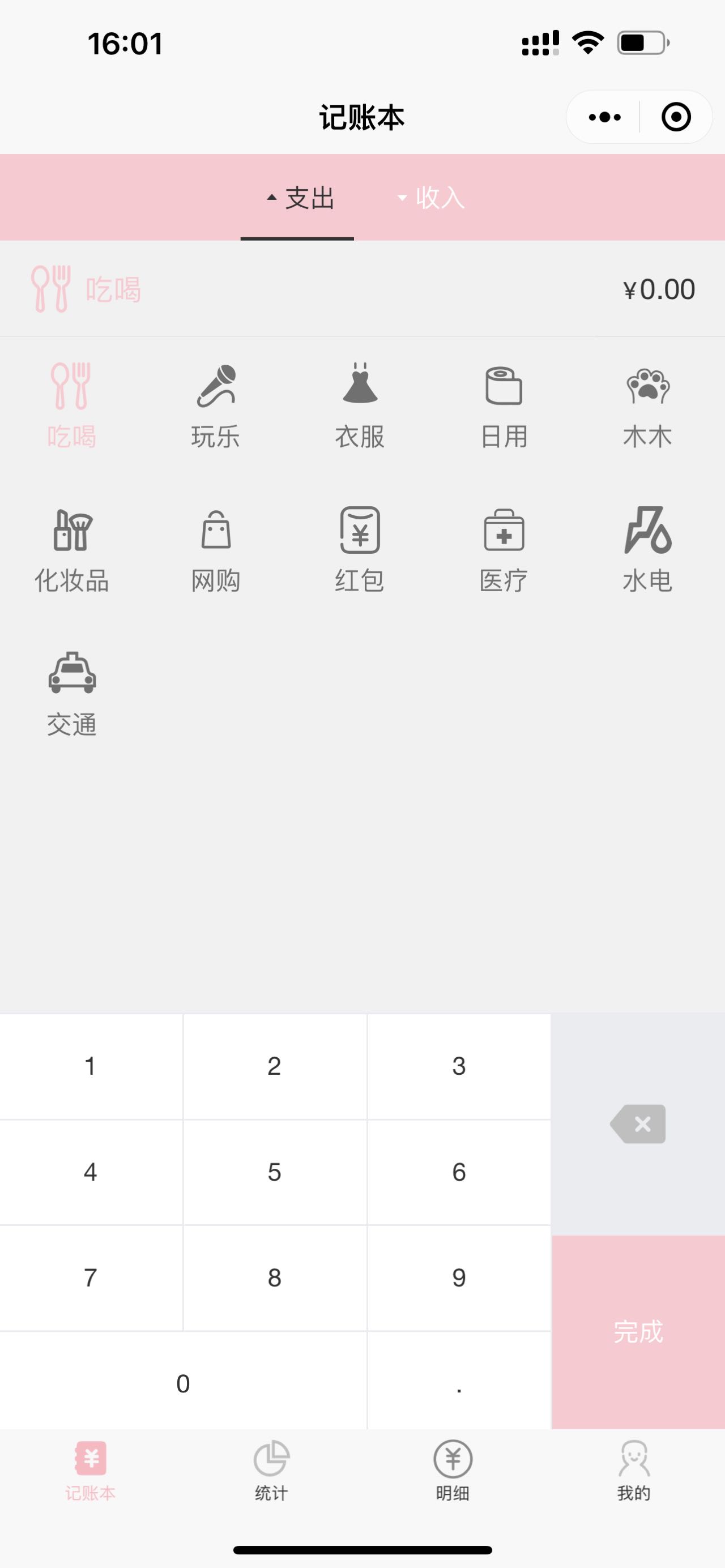Image resolution: width=725 pixels, height=1568 pixels.
Task: Open the mini program overflow menu
Action: click(x=604, y=117)
